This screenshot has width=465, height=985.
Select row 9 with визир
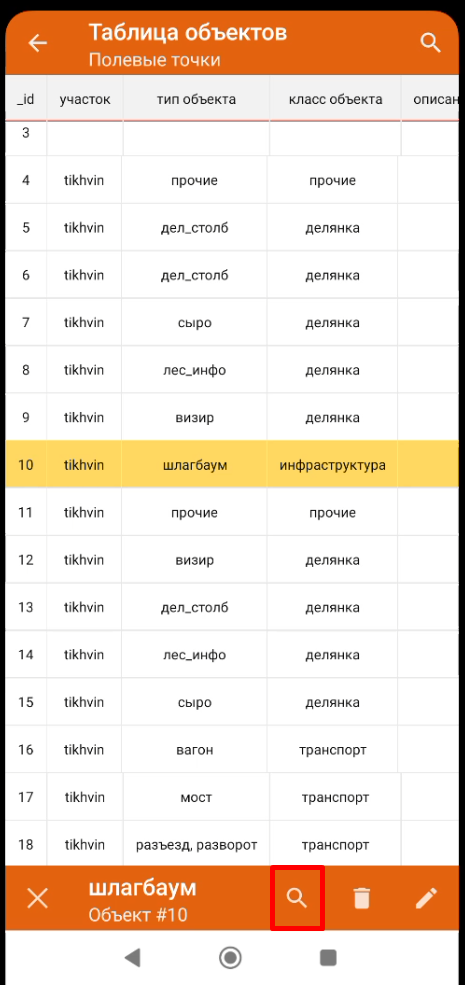pos(232,418)
